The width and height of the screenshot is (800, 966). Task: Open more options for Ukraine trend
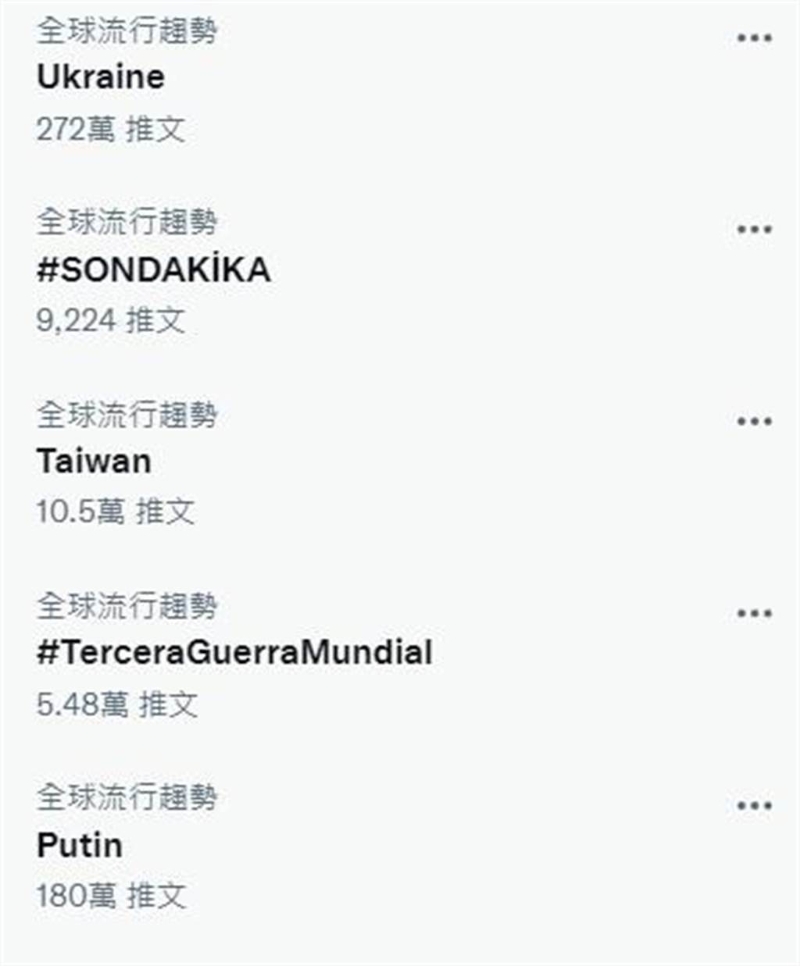[x=754, y=38]
